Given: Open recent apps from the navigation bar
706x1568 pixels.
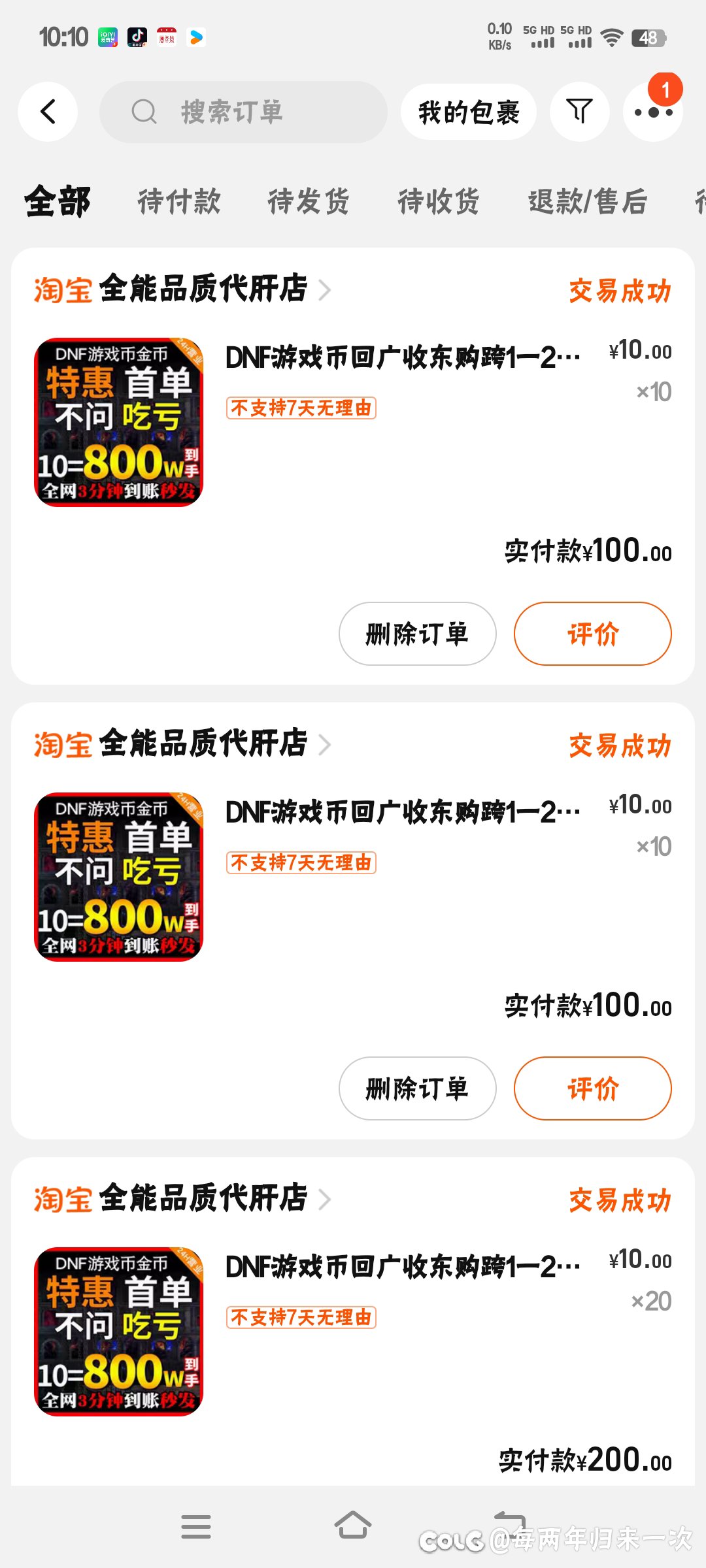Looking at the screenshot, I should pos(196,1527).
